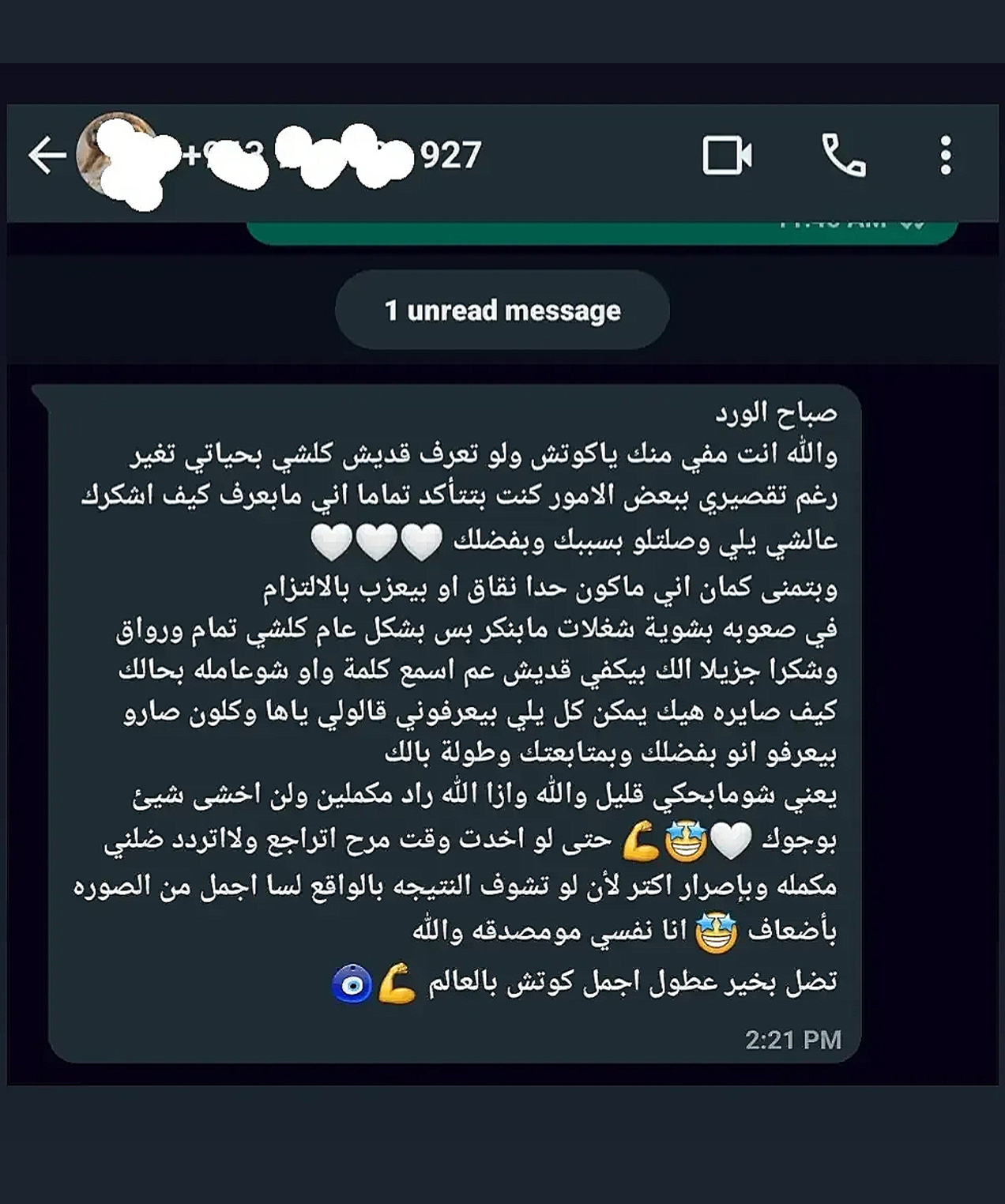Start a video call with this contact
Viewport: 1005px width, 1204px height.
click(x=727, y=155)
